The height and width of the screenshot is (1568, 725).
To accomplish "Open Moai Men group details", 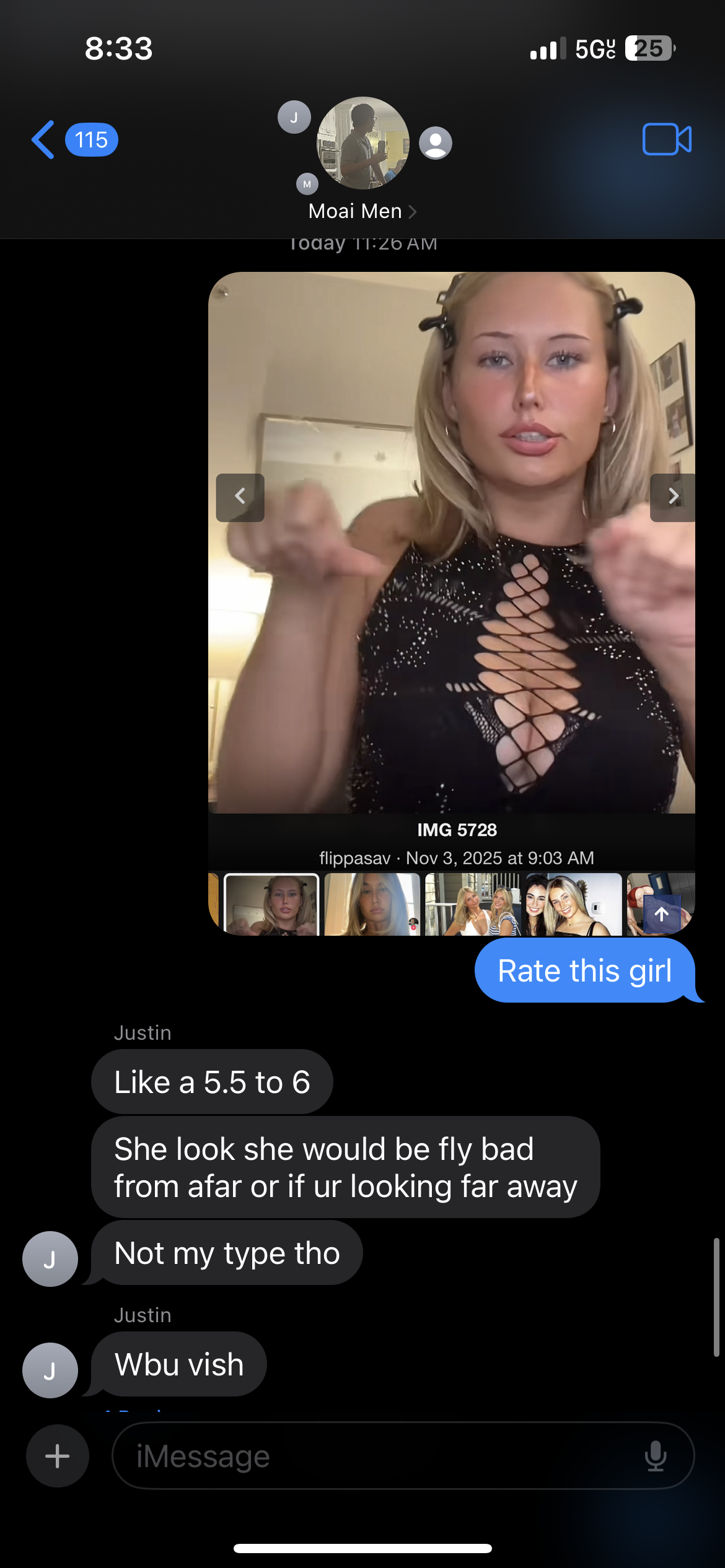I will (x=362, y=211).
